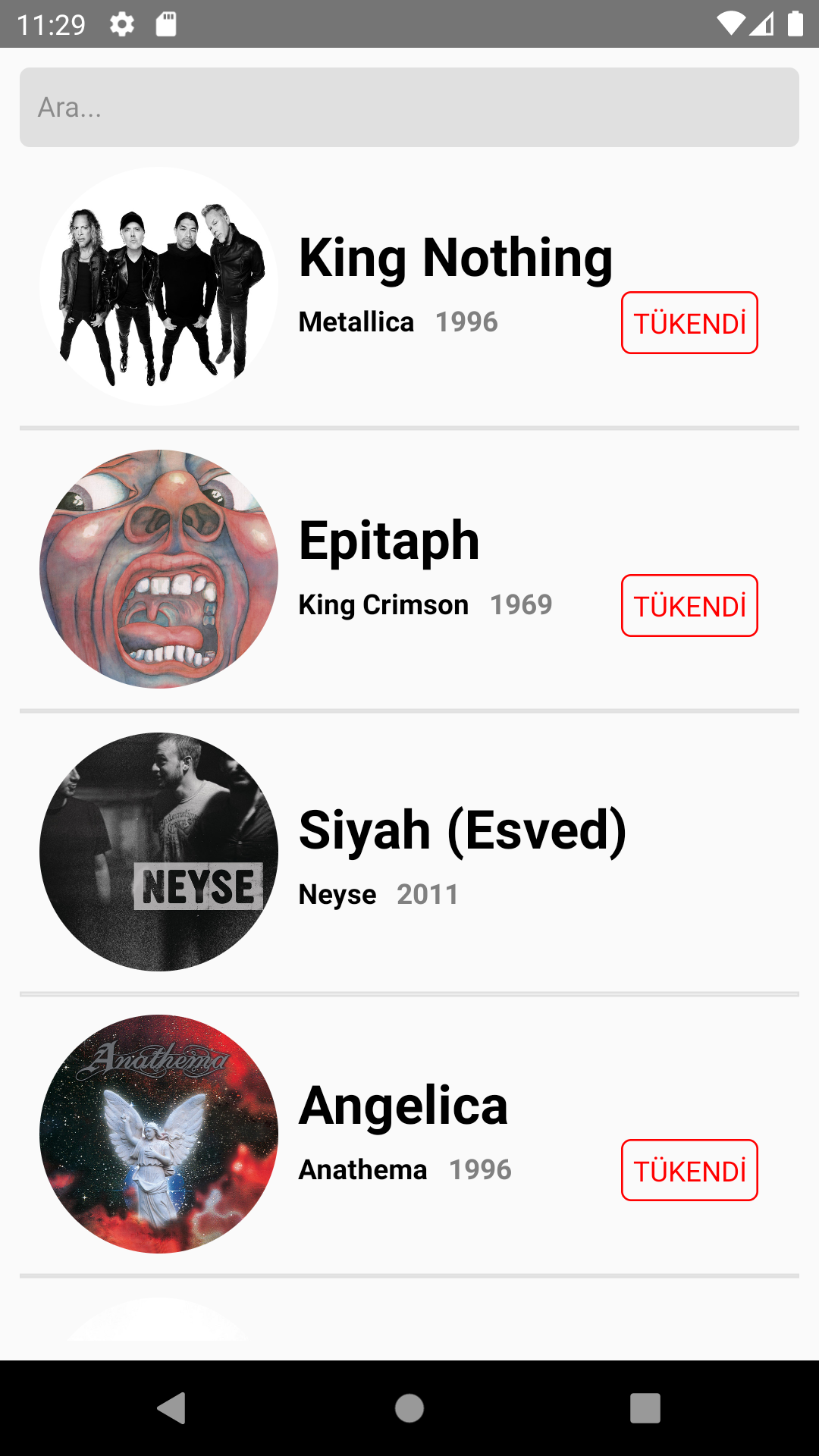Open the settings gear in the status bar
The image size is (819, 1456).
point(121,24)
